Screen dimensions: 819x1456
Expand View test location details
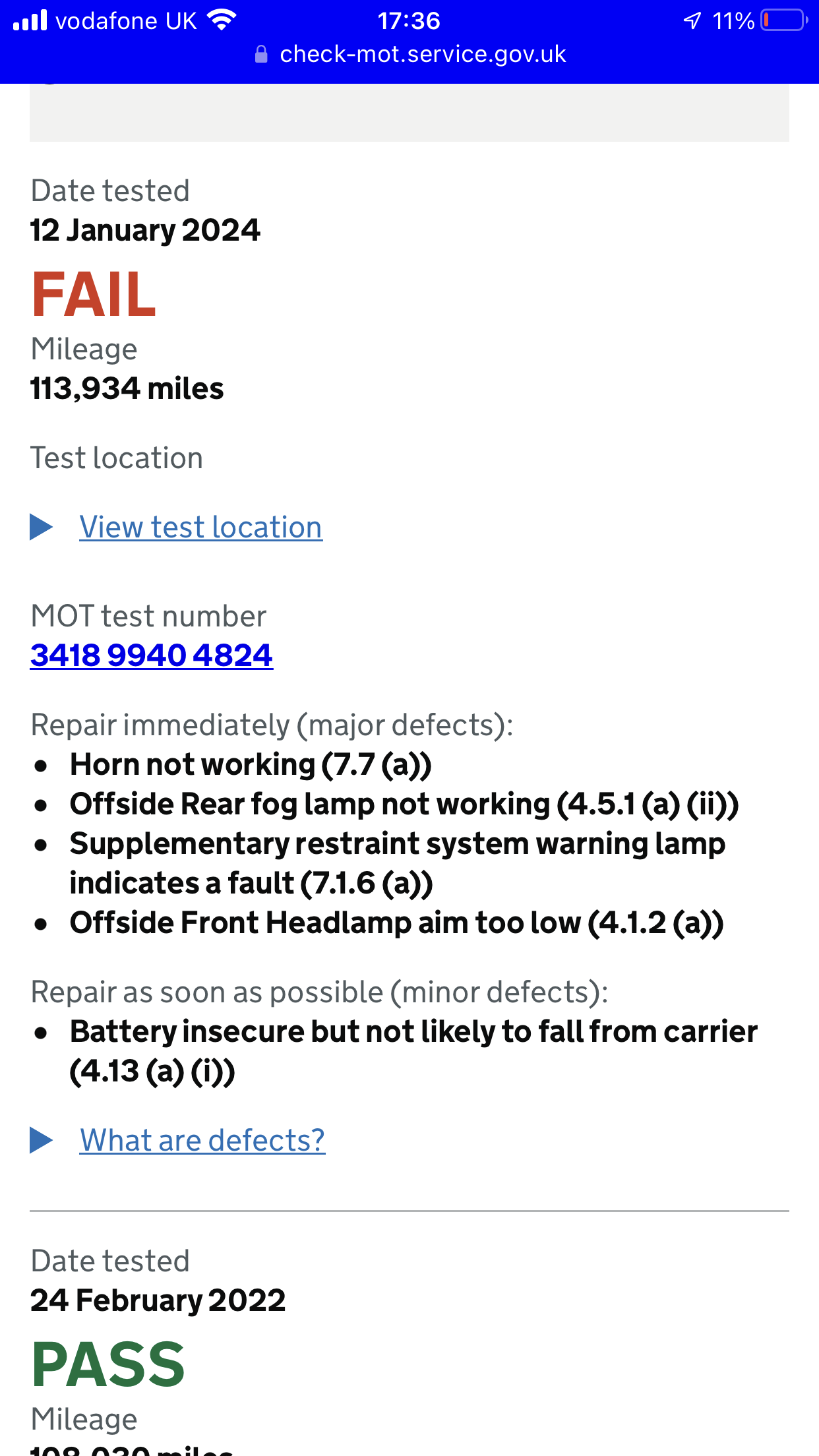[x=200, y=528]
